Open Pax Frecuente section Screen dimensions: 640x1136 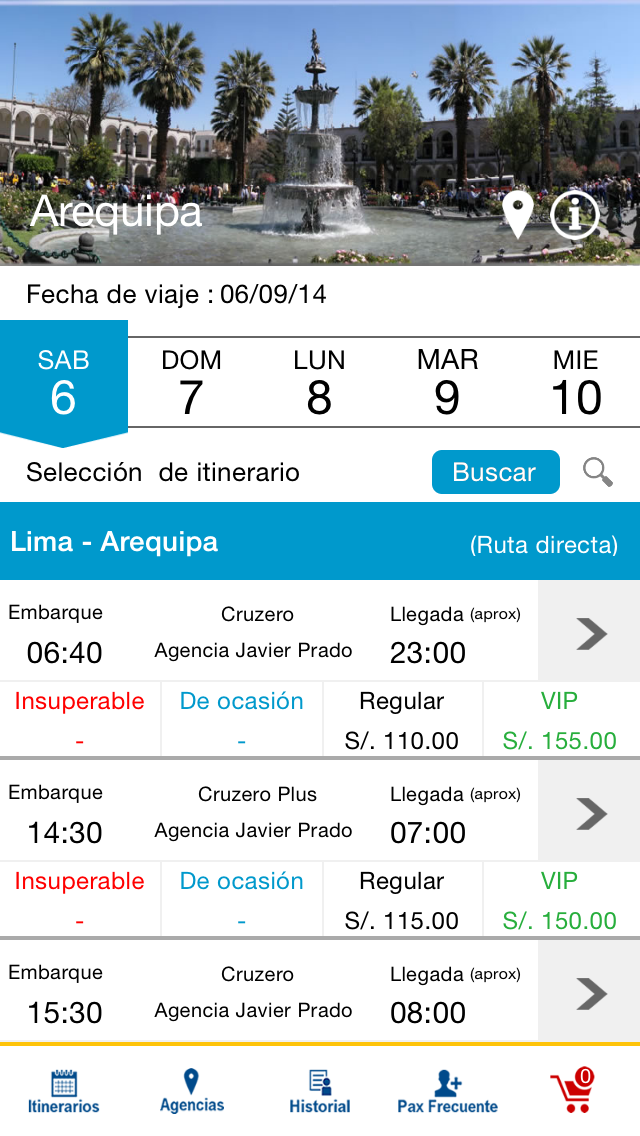(x=447, y=1091)
